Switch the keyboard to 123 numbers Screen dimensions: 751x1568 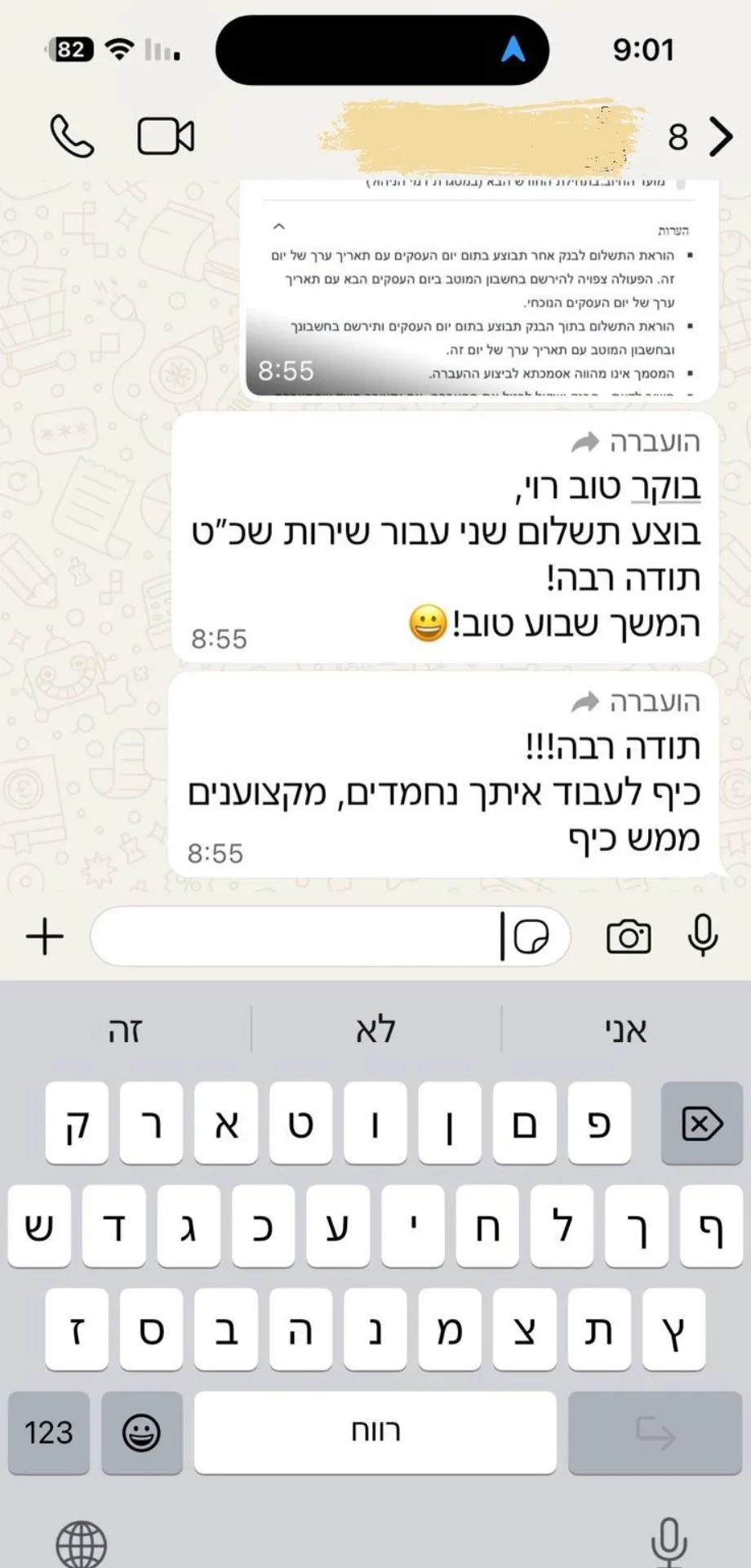coord(49,1432)
